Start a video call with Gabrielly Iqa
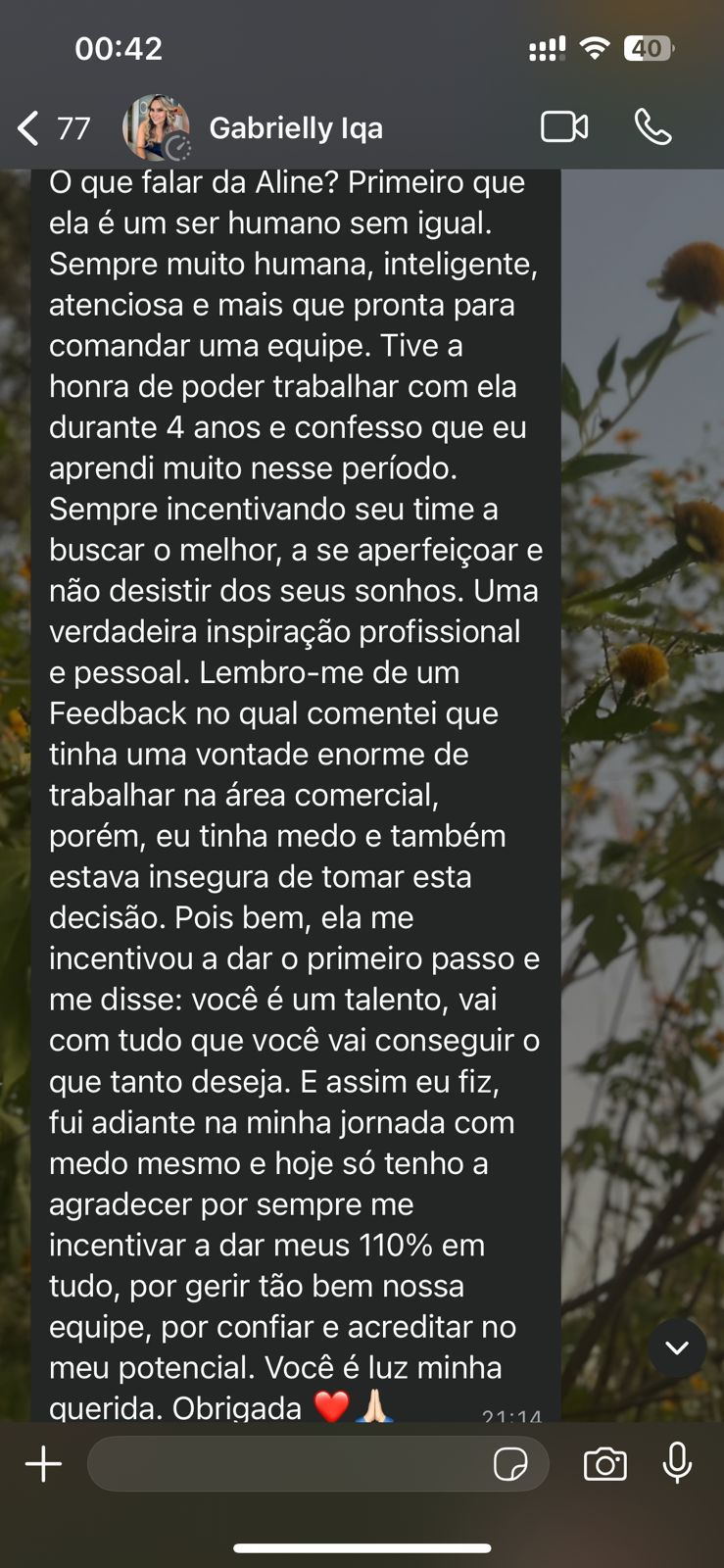 click(x=564, y=127)
